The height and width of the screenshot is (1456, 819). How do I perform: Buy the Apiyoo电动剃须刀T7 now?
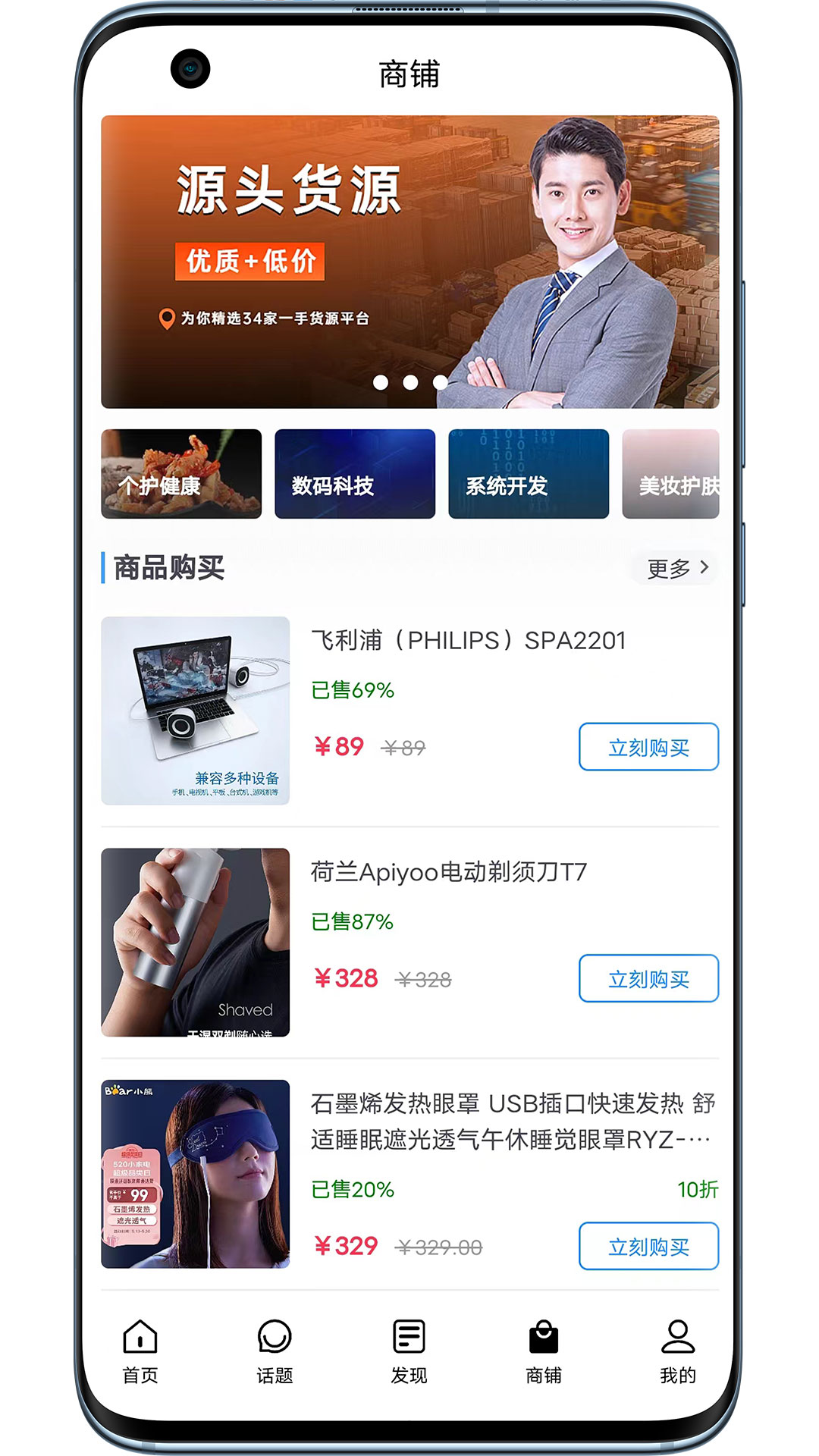click(x=648, y=978)
